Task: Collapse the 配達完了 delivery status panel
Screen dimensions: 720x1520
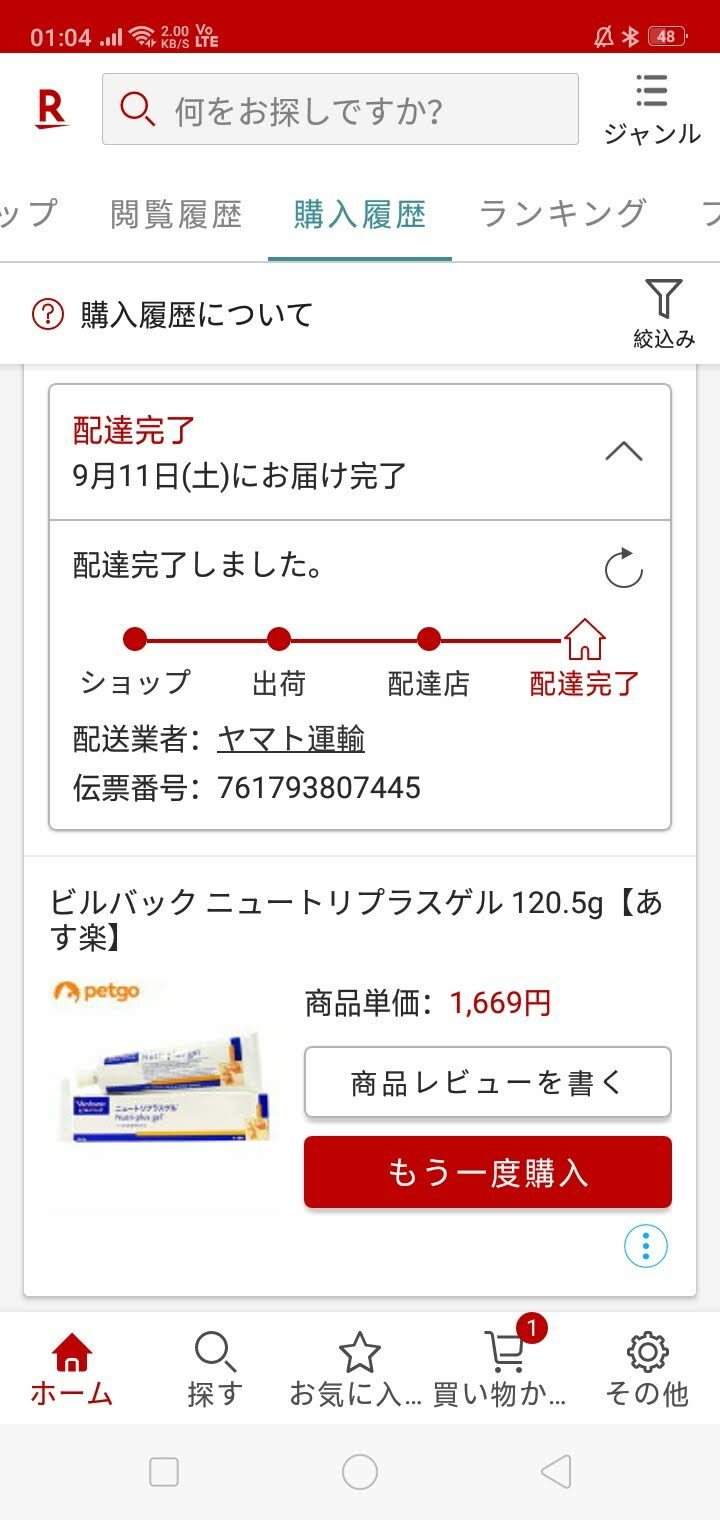Action: (x=624, y=452)
